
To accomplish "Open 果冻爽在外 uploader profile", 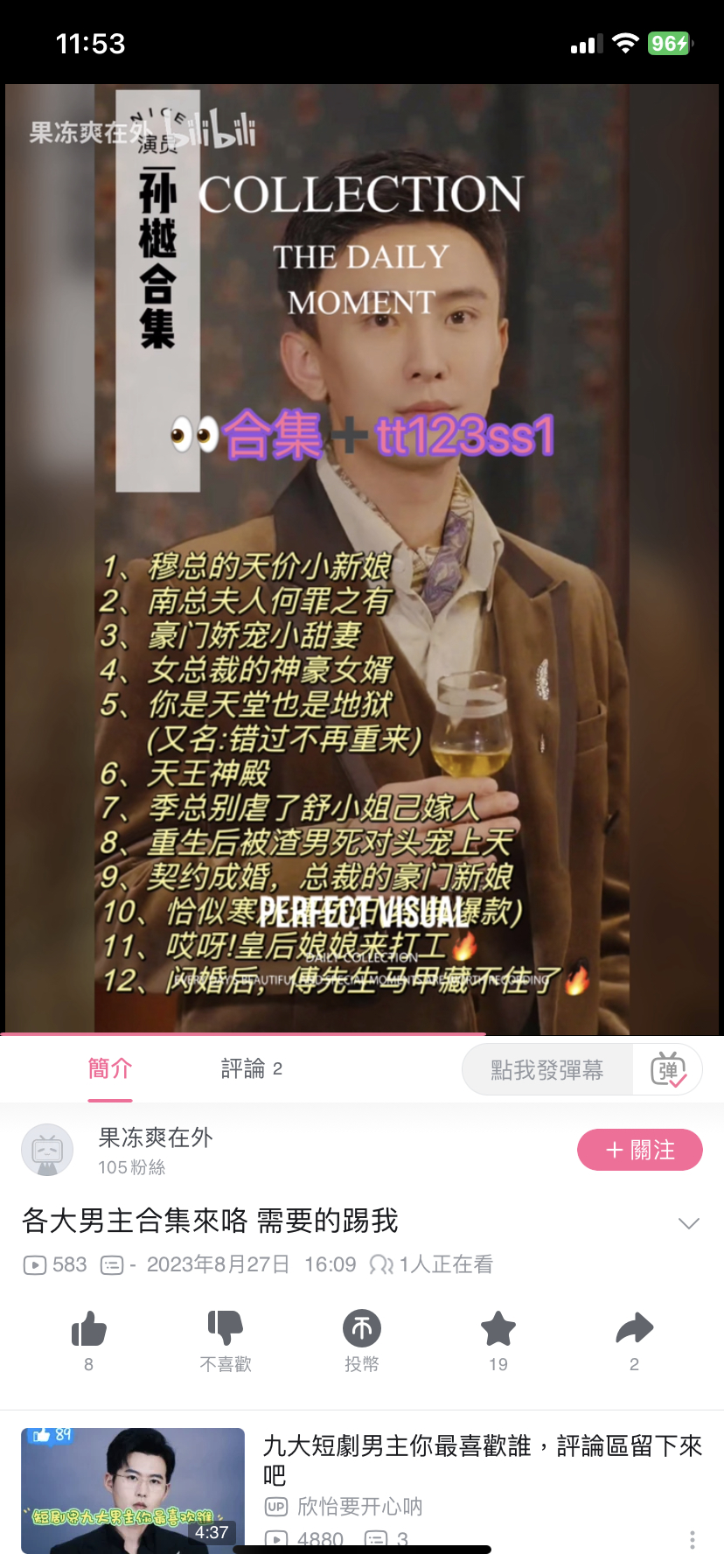I will (x=155, y=1137).
